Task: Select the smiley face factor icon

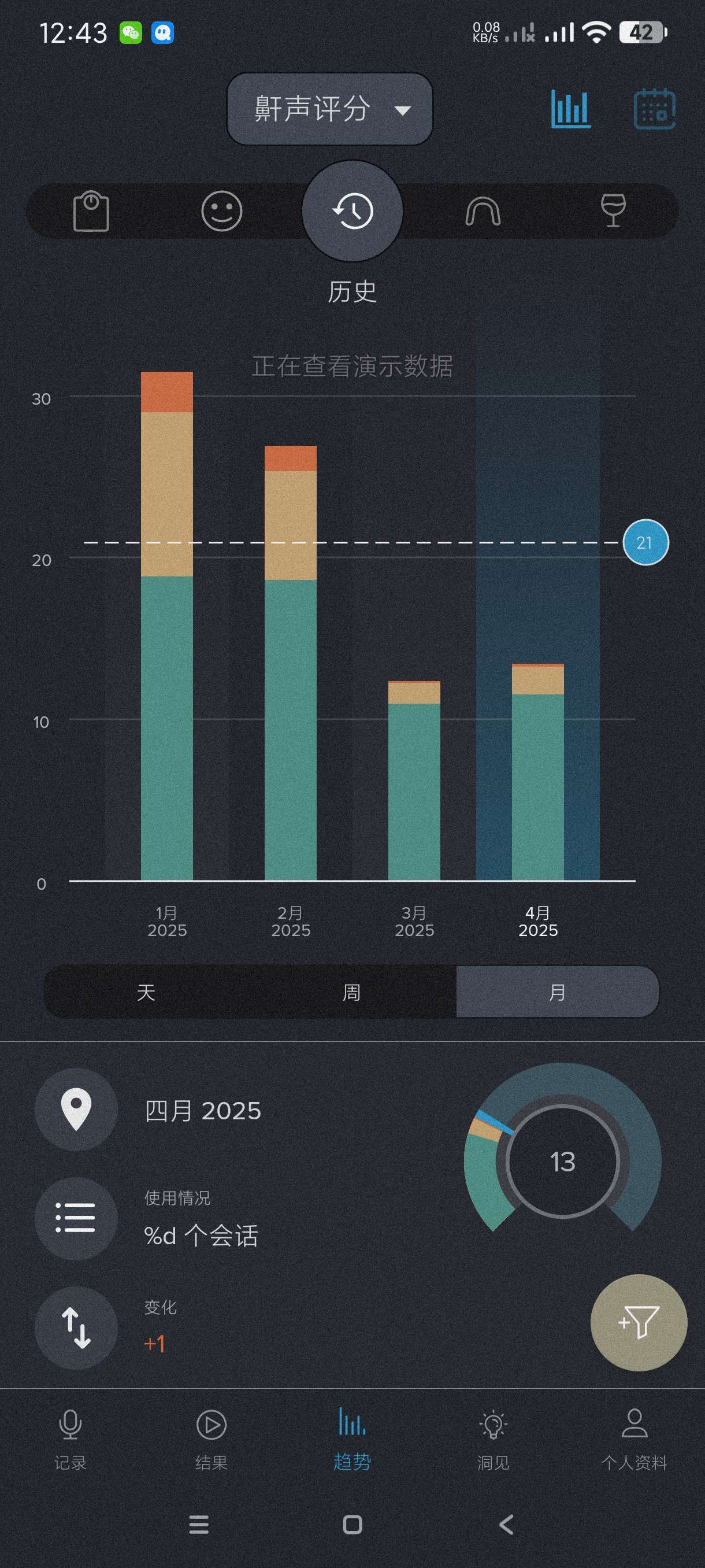Action: 221,211
